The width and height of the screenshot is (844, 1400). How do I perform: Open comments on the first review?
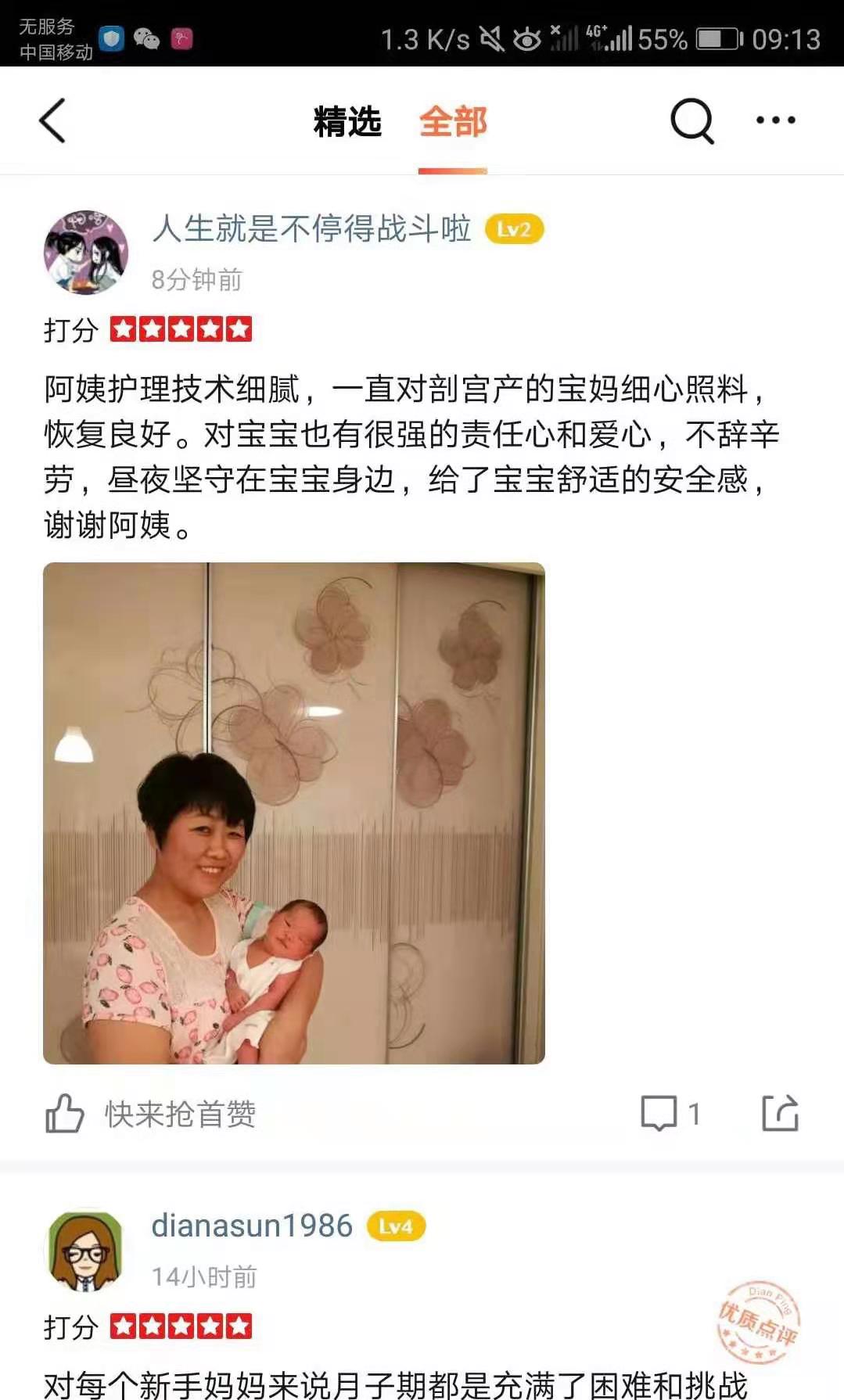point(669,1113)
